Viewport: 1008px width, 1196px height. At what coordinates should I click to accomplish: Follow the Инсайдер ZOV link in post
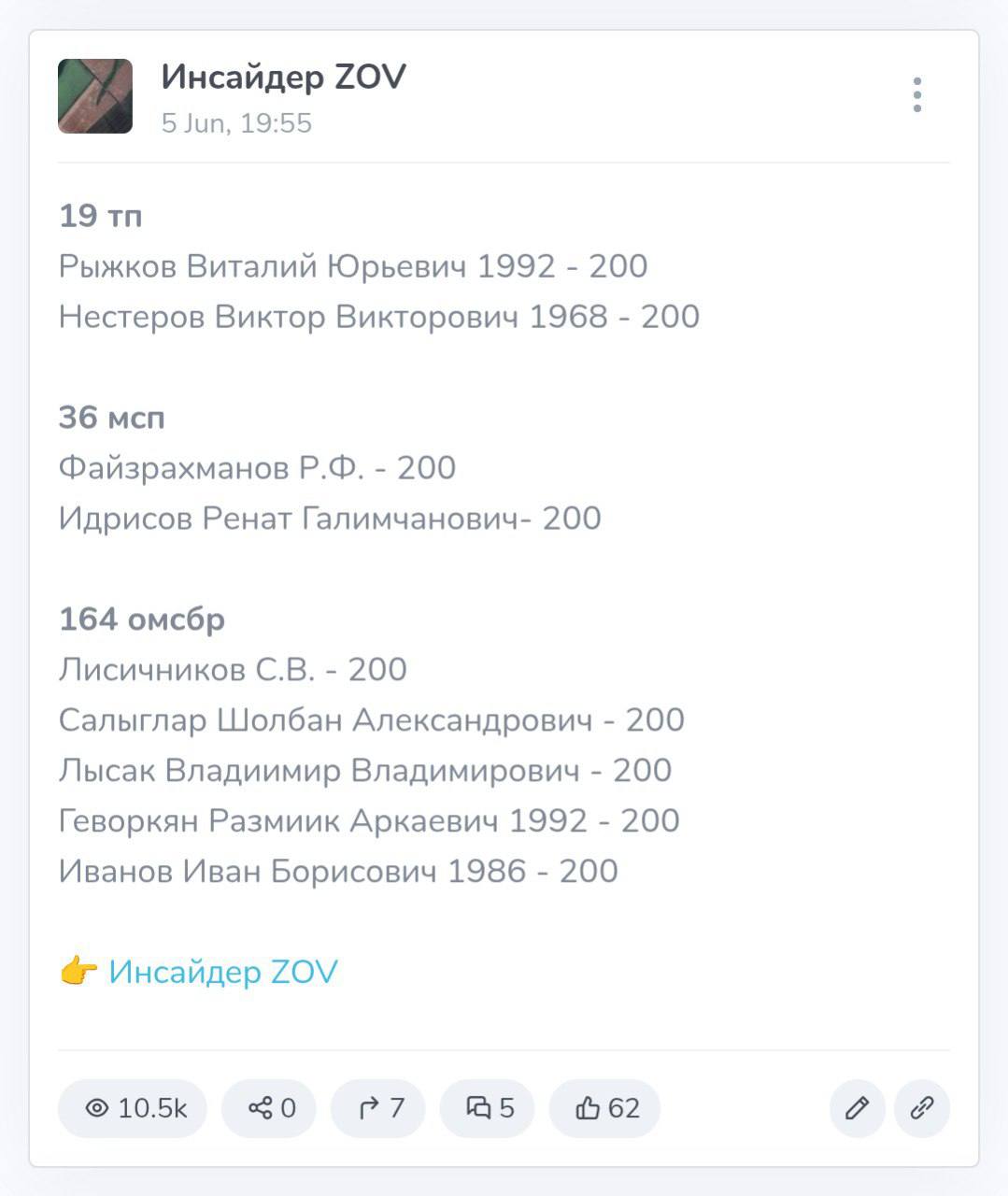[x=222, y=972]
